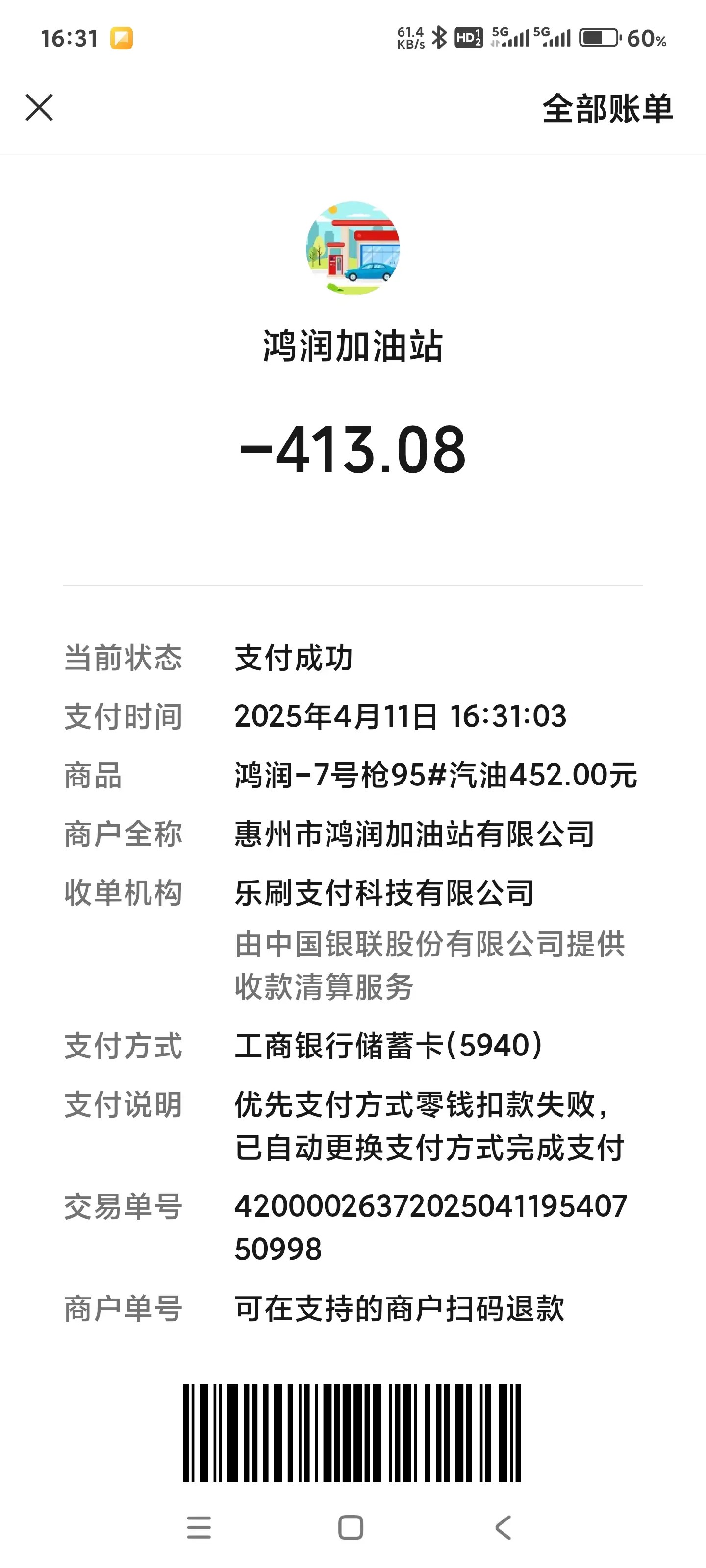Close the payment detail page
Screen dimensions: 706x1568
40,108
